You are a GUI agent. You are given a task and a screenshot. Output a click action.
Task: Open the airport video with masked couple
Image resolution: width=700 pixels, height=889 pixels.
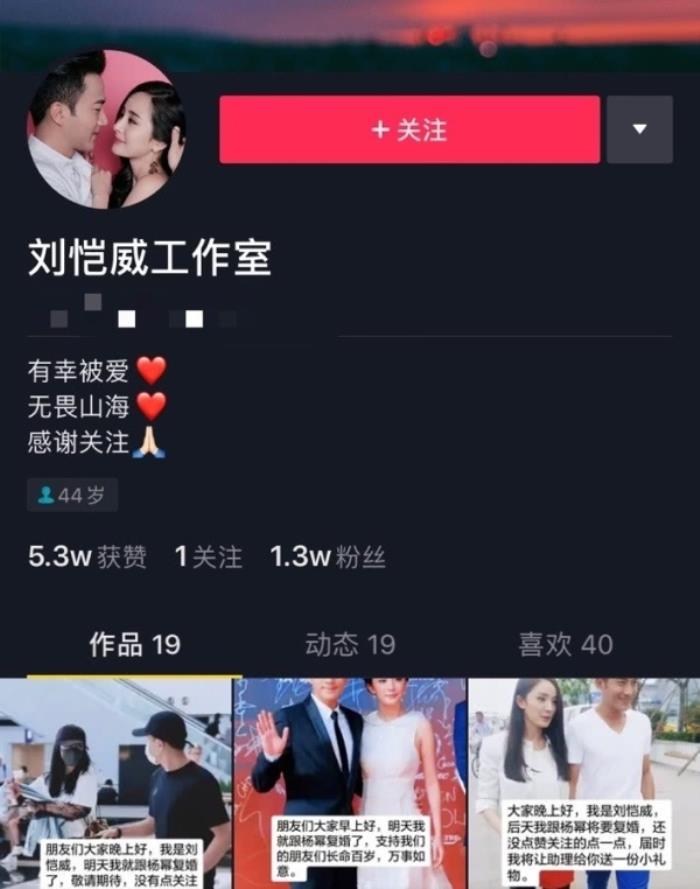tap(115, 783)
